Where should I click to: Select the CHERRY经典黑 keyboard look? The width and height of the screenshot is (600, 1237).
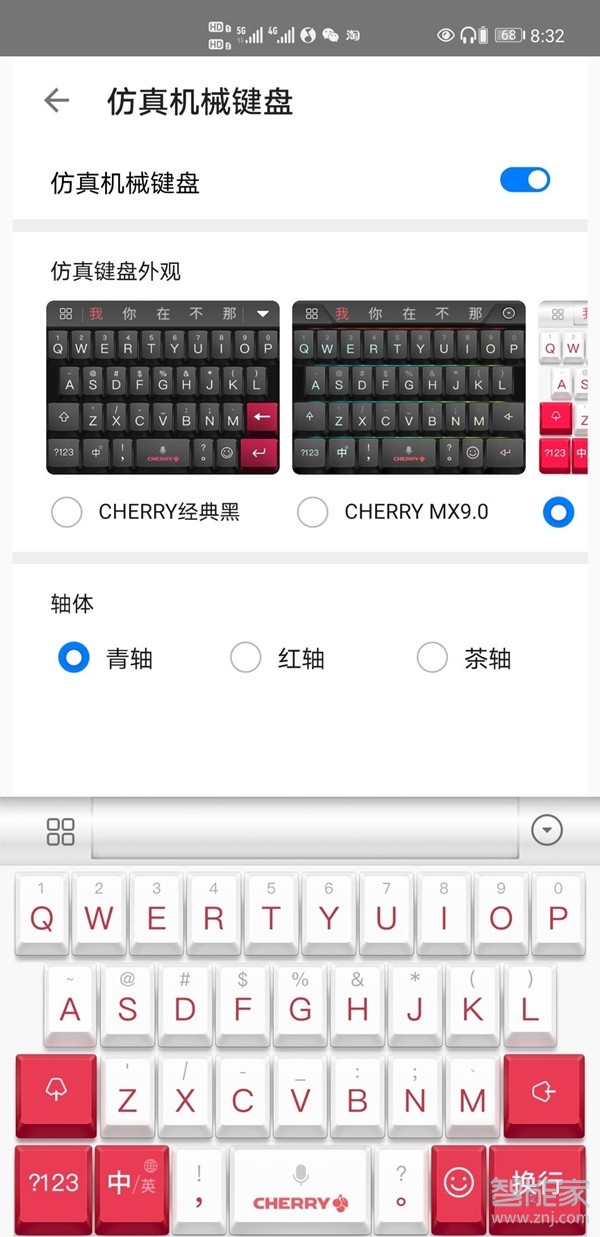point(67,512)
